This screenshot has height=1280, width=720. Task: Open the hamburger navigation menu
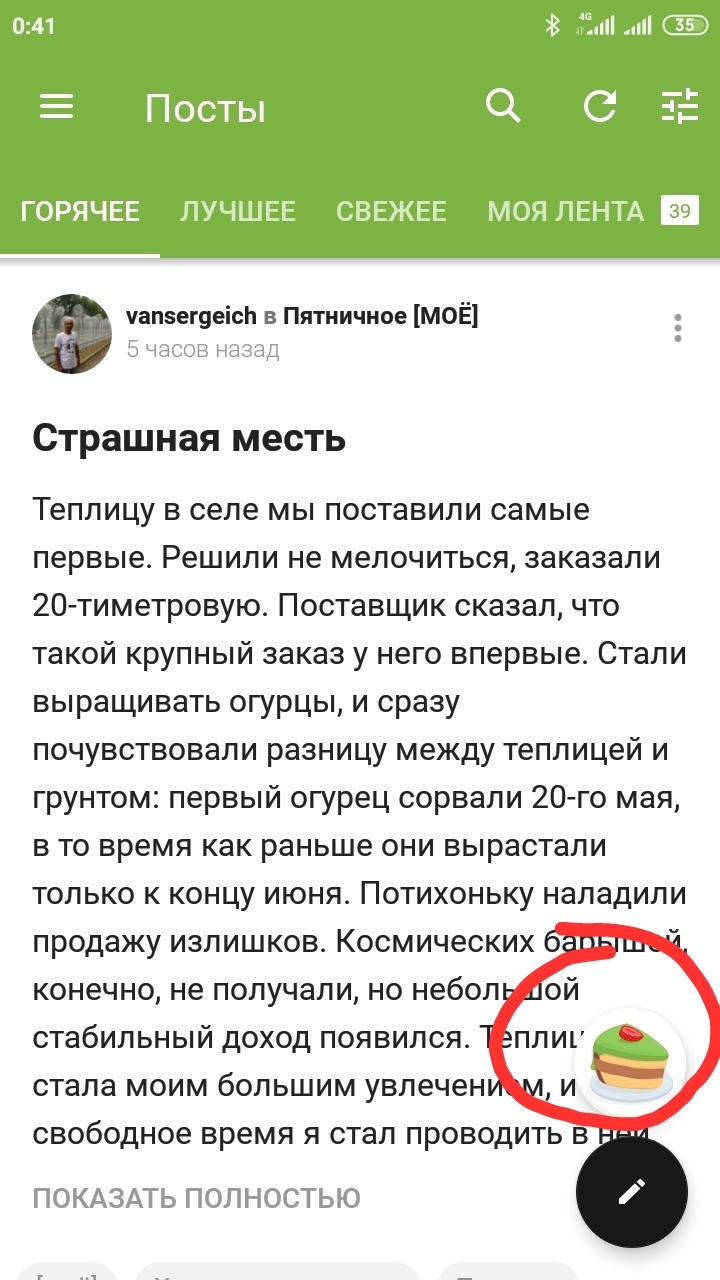[57, 107]
